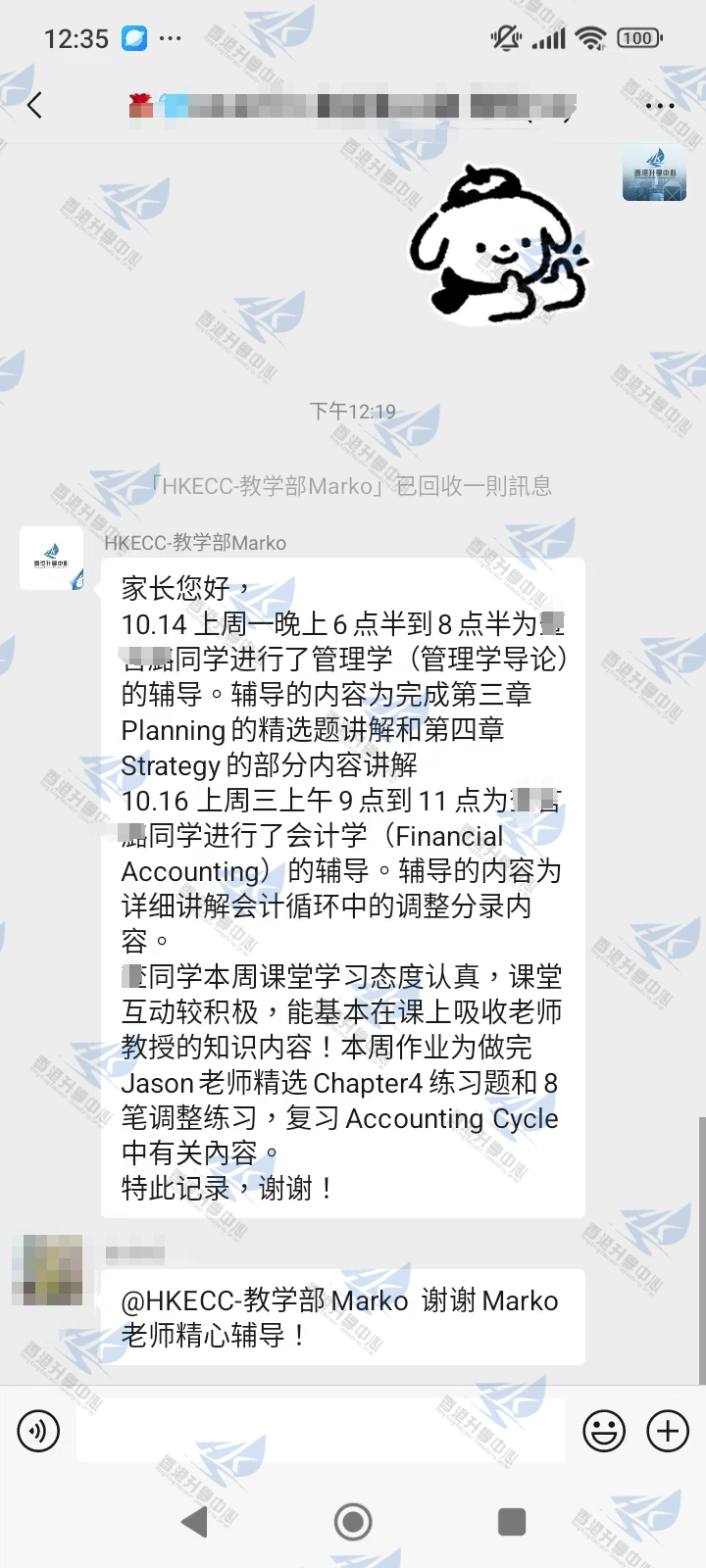The height and width of the screenshot is (1568, 706).
Task: Open the emoji picker
Action: (x=604, y=1431)
